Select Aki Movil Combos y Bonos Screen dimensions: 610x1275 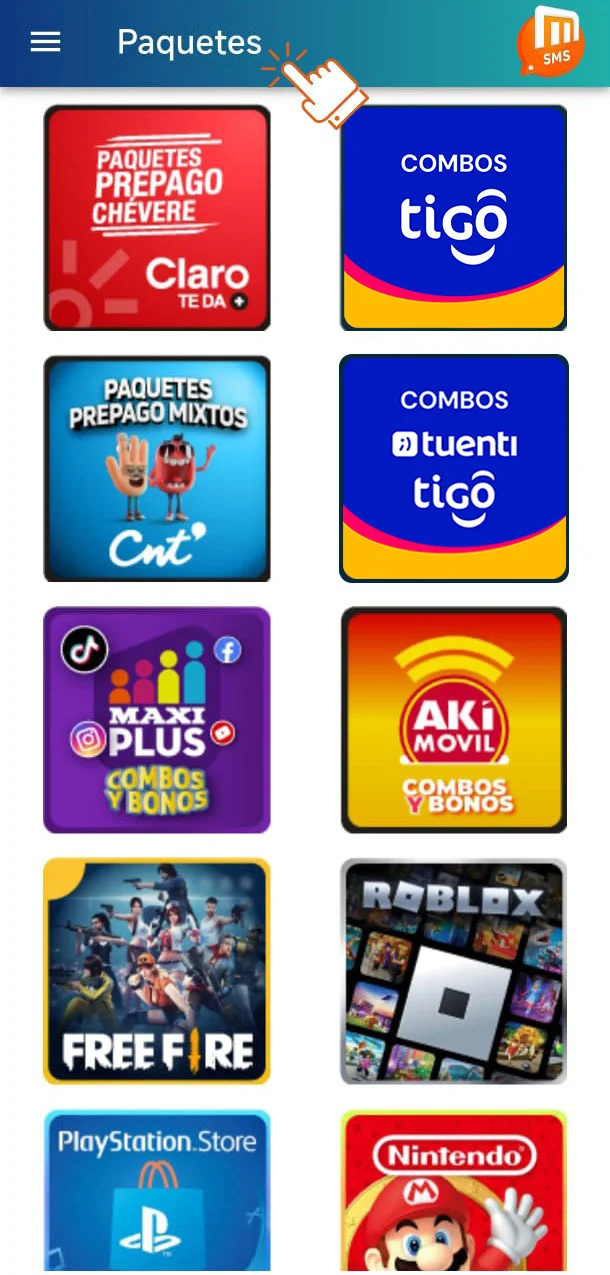(454, 720)
